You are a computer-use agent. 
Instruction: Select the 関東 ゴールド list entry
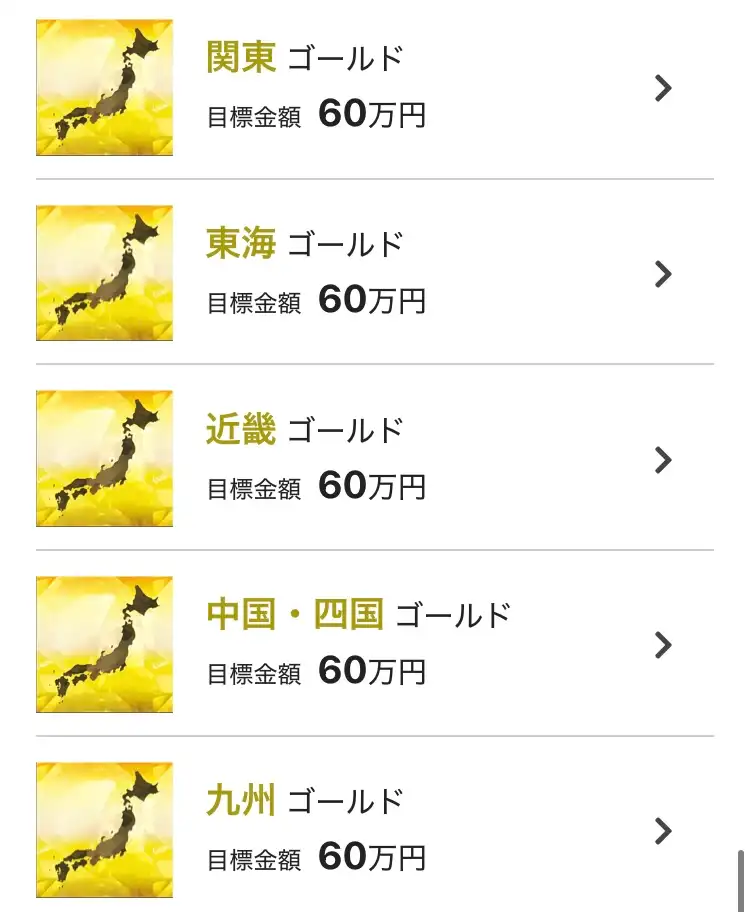point(375,87)
